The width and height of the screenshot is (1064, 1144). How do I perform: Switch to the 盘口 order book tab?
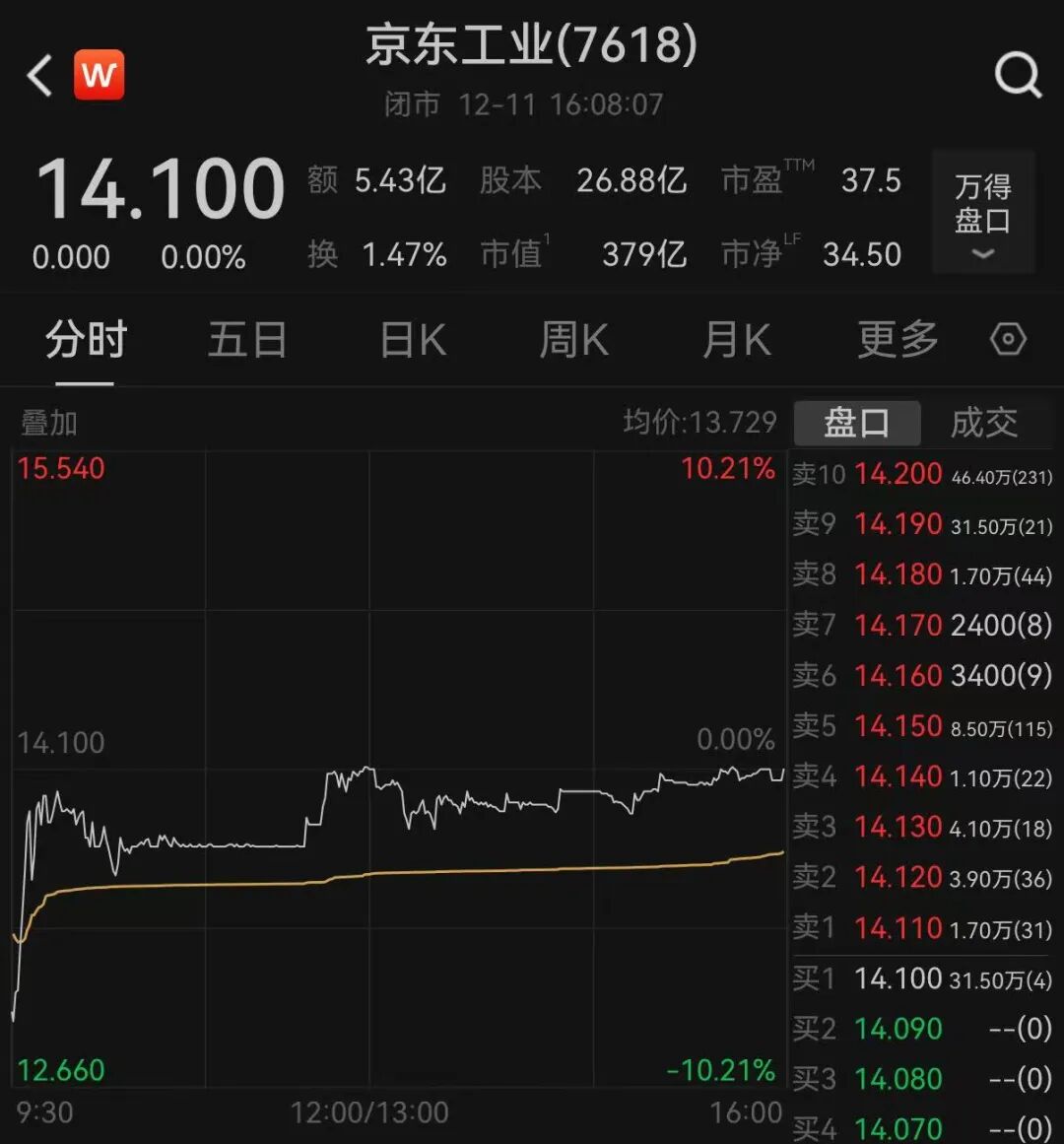pos(856,423)
